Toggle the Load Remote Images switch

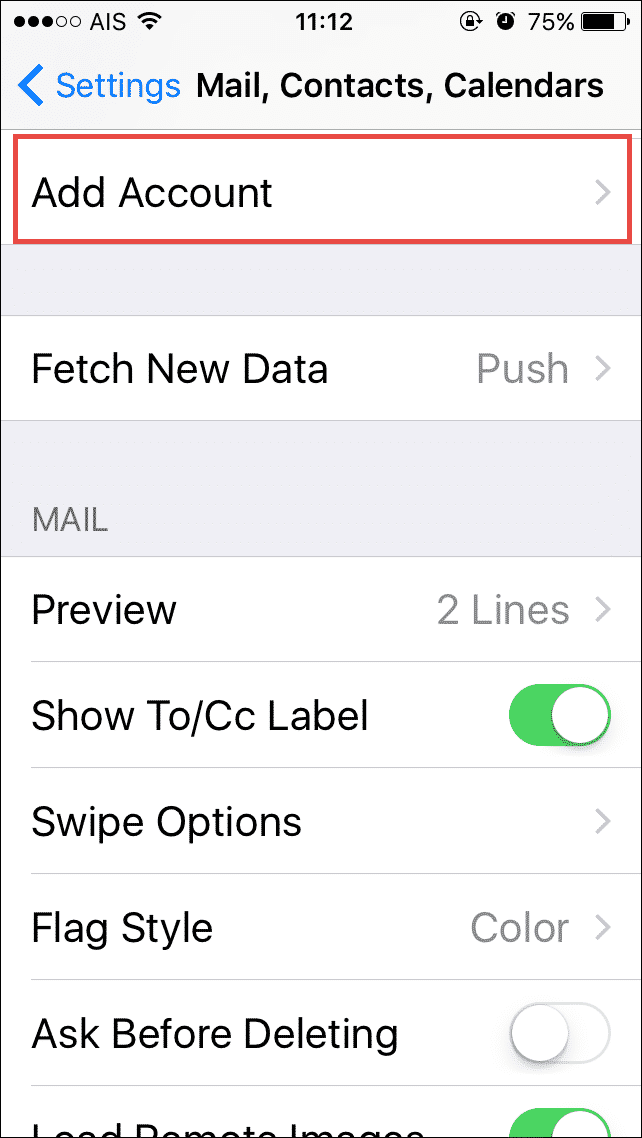coord(560,1123)
